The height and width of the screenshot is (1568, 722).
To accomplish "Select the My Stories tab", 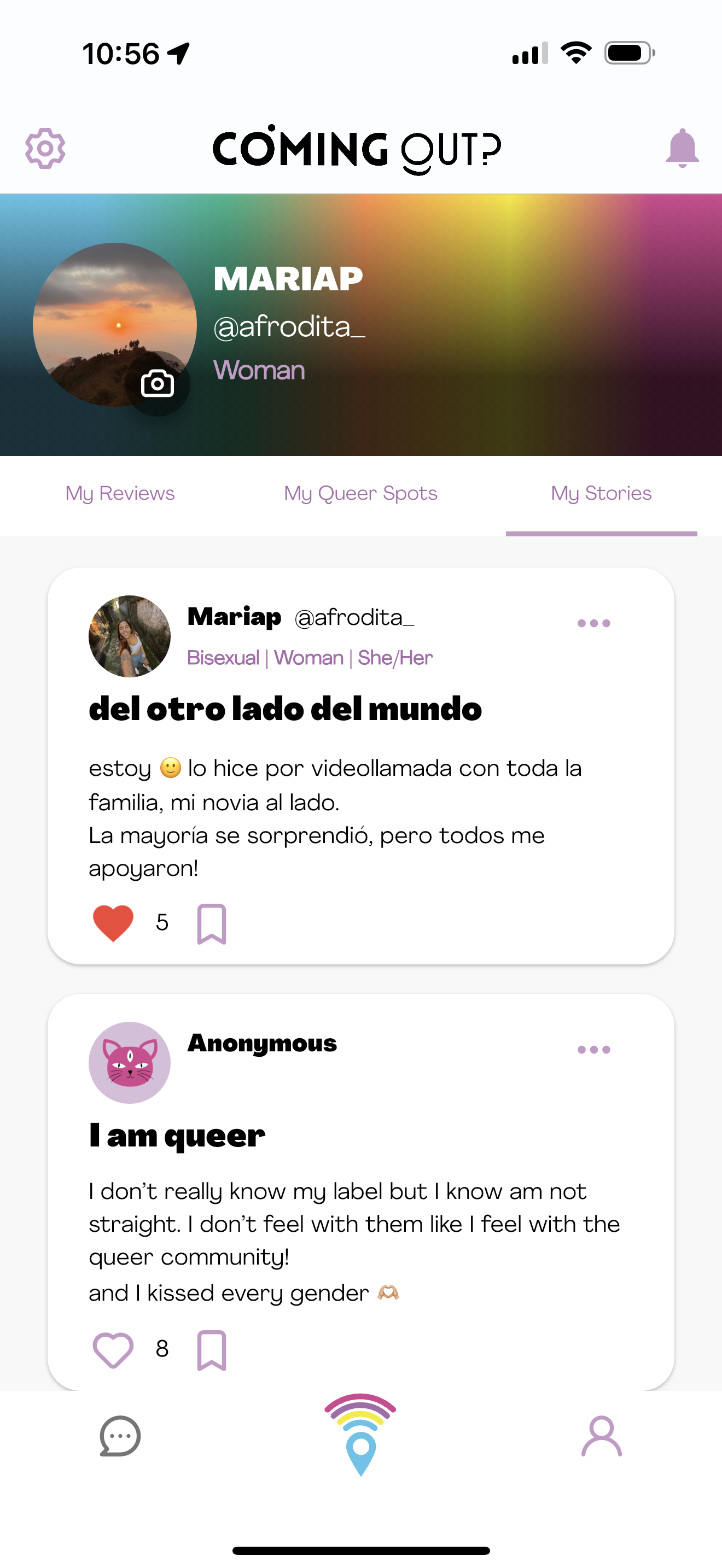I will [x=602, y=493].
